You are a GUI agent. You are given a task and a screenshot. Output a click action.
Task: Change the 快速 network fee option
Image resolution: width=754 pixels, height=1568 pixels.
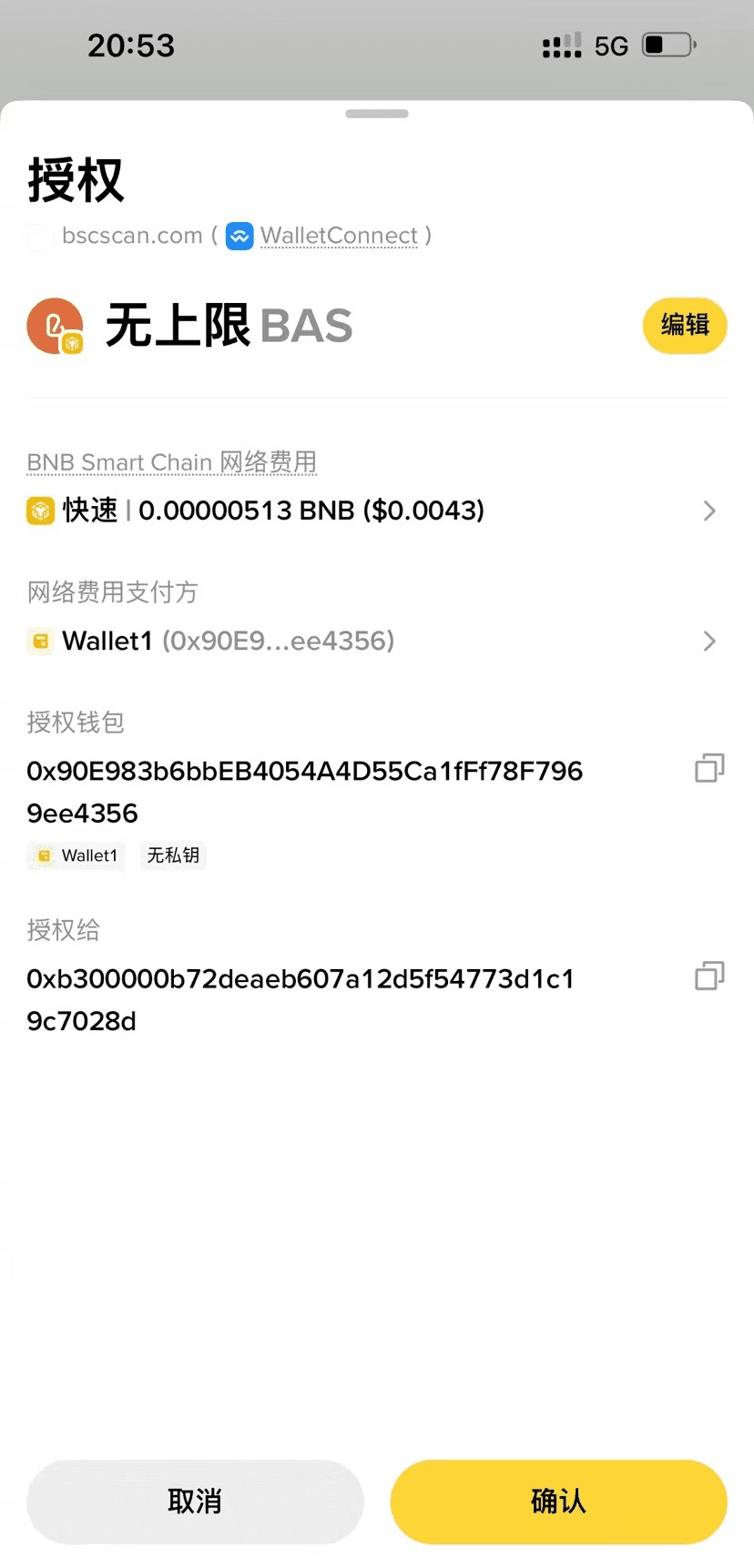pyautogui.click(x=376, y=511)
